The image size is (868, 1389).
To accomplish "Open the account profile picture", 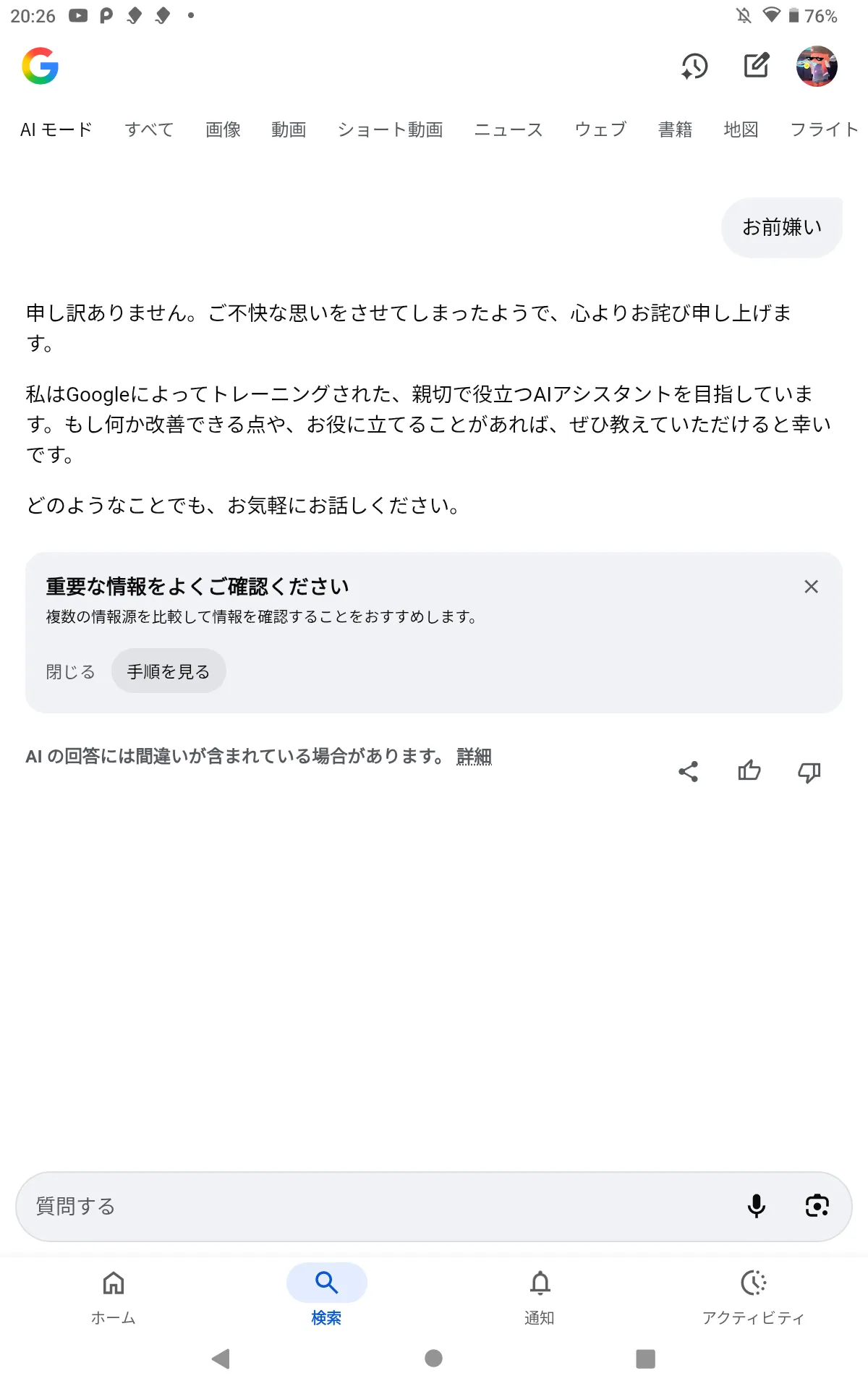I will 817,66.
